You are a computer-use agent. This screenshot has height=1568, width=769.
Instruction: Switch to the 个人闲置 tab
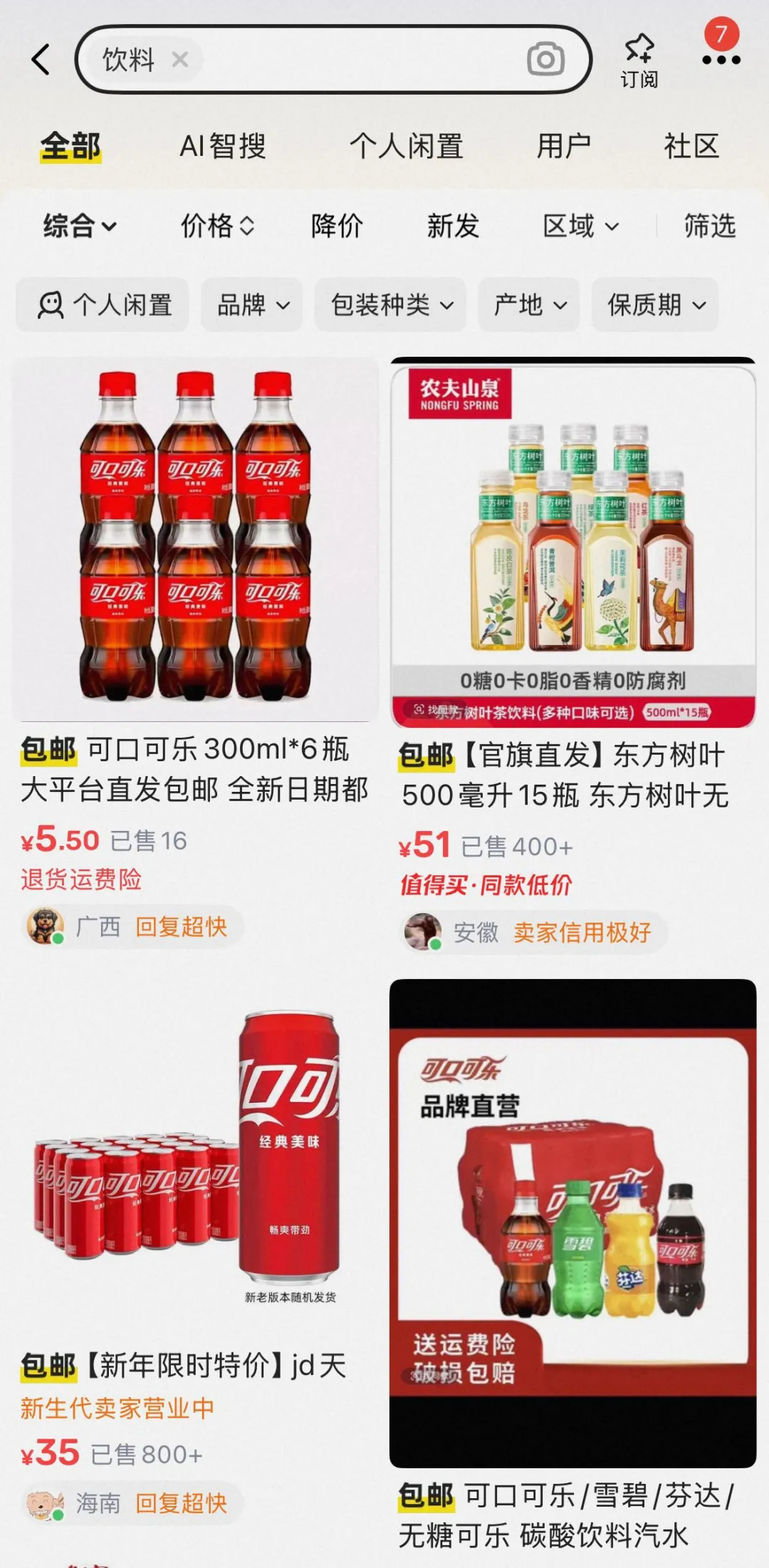[x=406, y=147]
